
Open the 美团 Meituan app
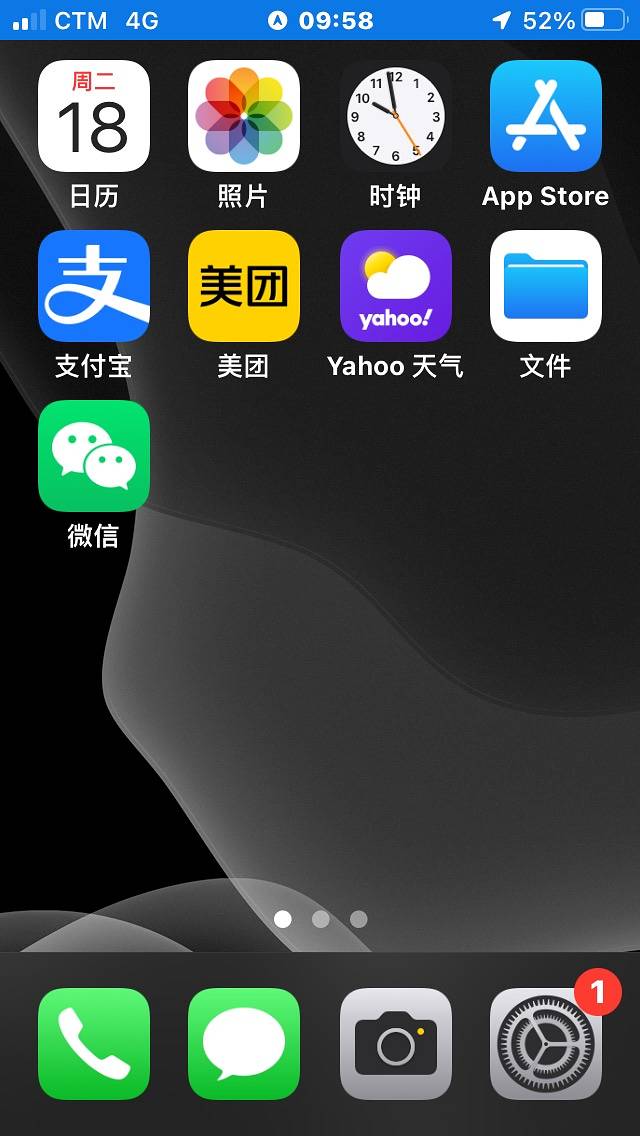pyautogui.click(x=244, y=286)
